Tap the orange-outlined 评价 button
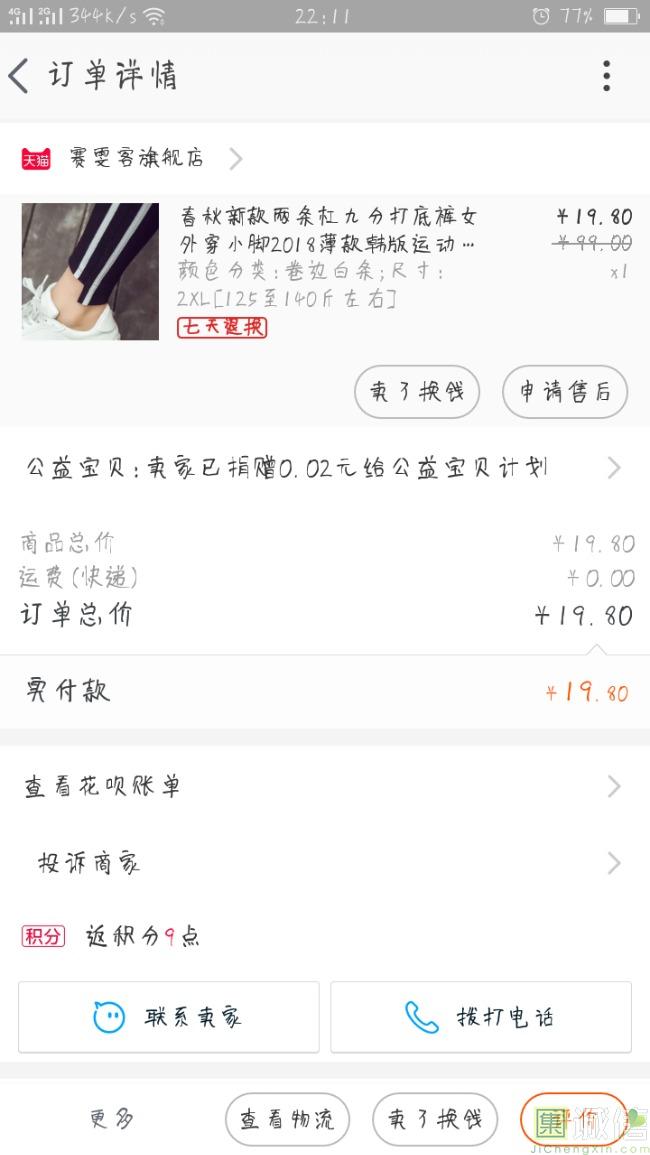The height and width of the screenshot is (1155, 650). click(x=573, y=1120)
